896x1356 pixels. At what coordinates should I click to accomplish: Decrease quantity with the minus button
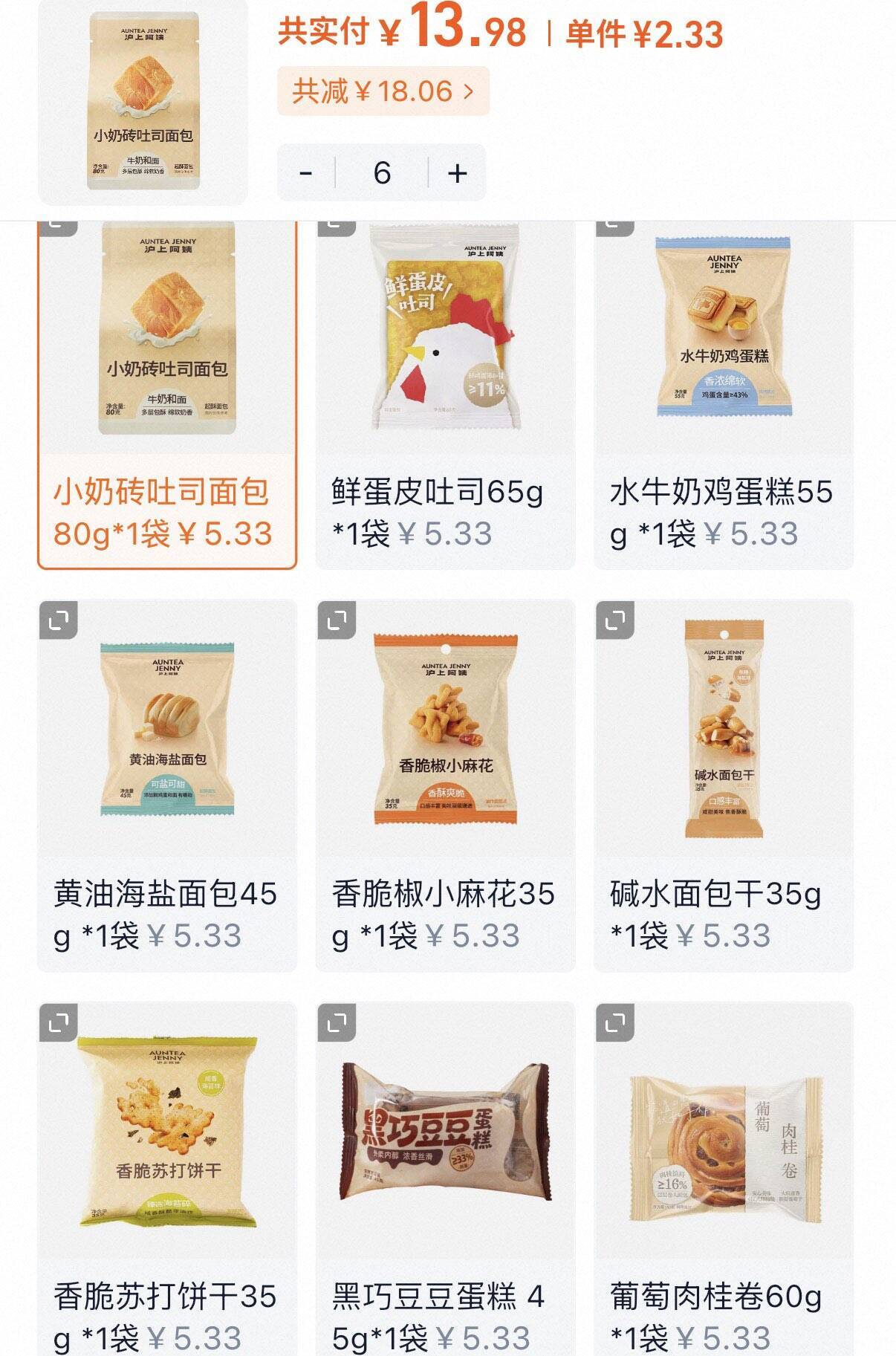306,173
